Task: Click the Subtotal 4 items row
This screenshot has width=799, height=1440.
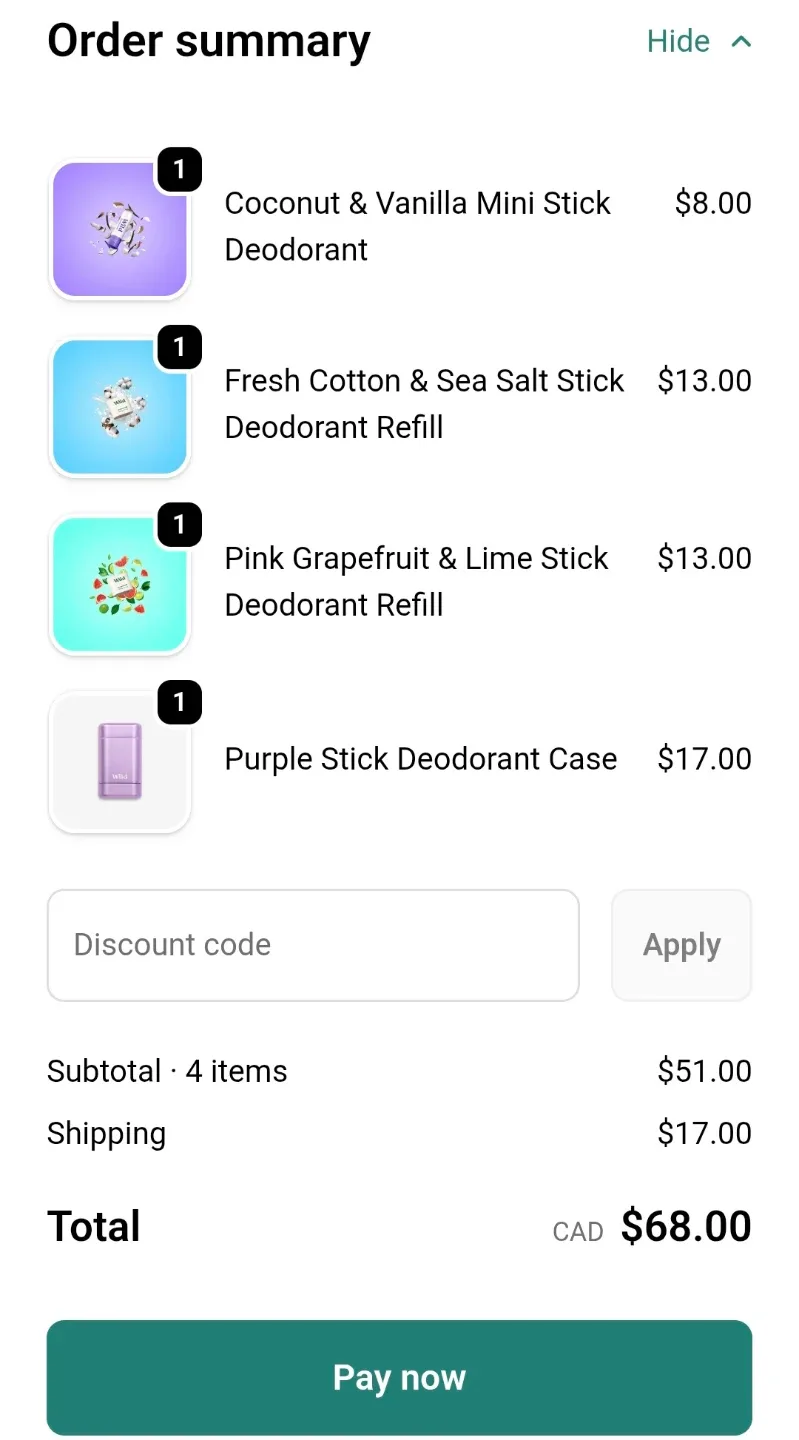Action: coord(167,1070)
